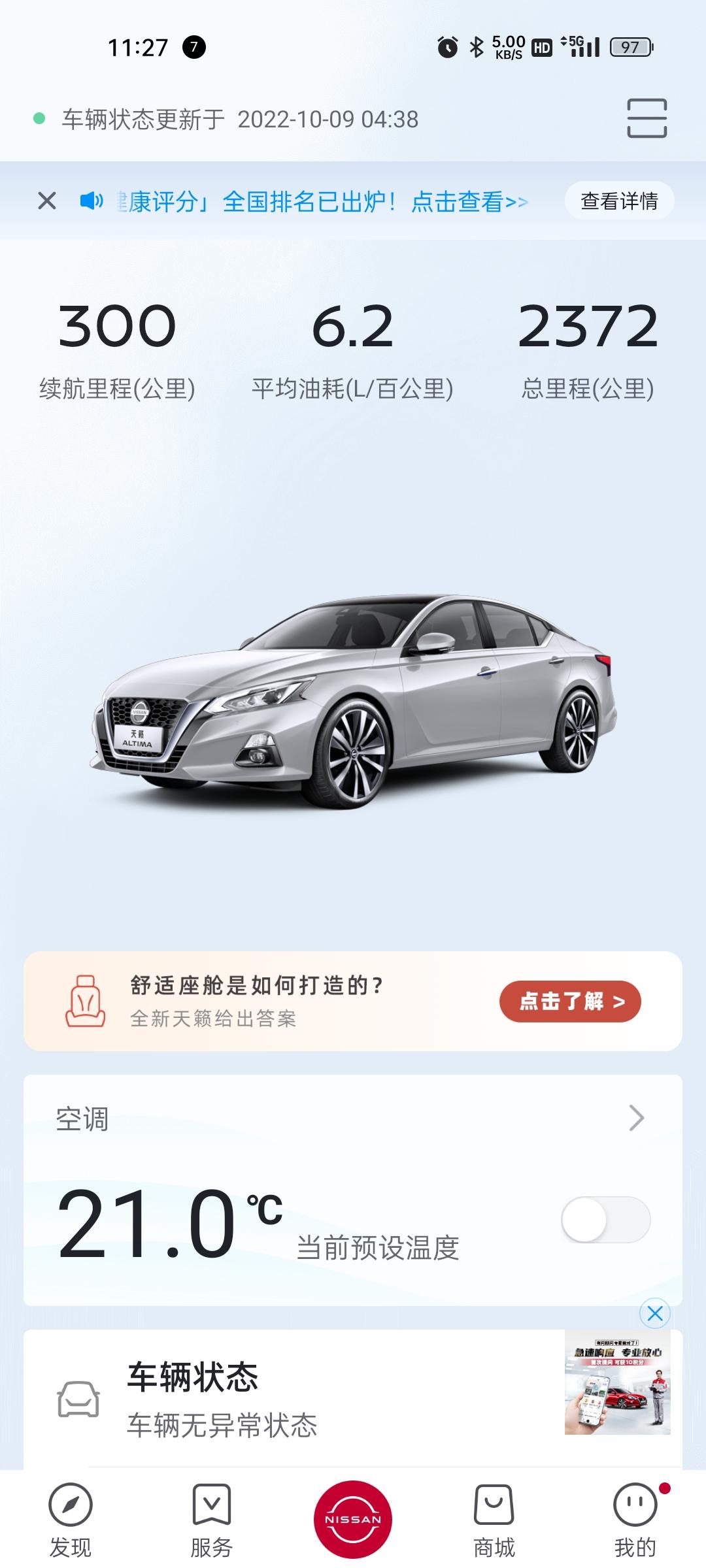706x1568 pixels.
Task: Tap the central Nissan tab button
Action: tap(353, 1519)
